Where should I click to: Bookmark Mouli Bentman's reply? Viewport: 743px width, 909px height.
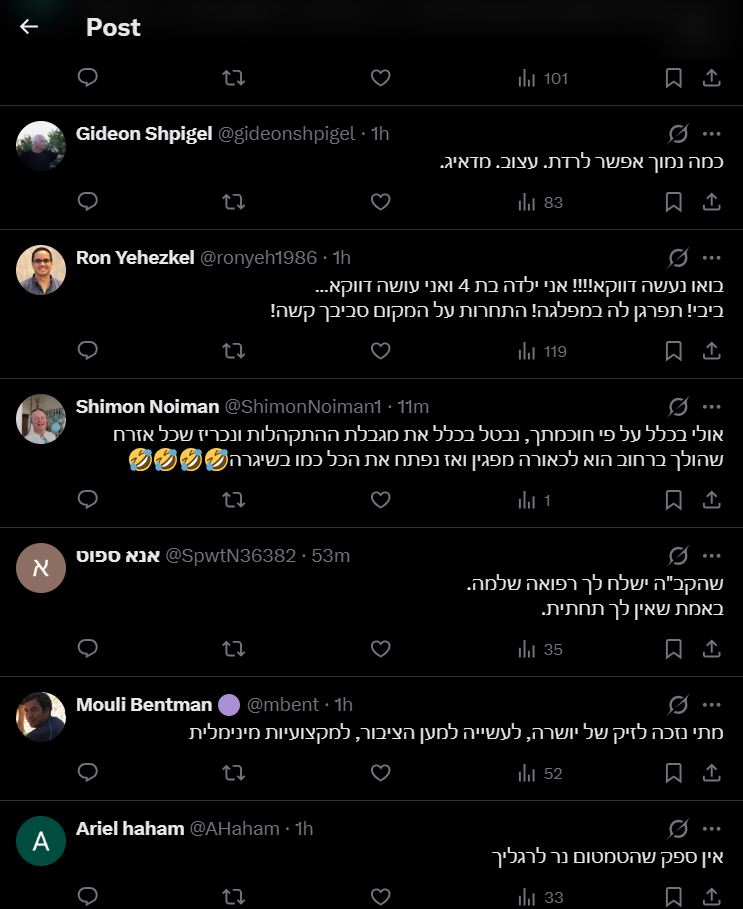(x=674, y=772)
